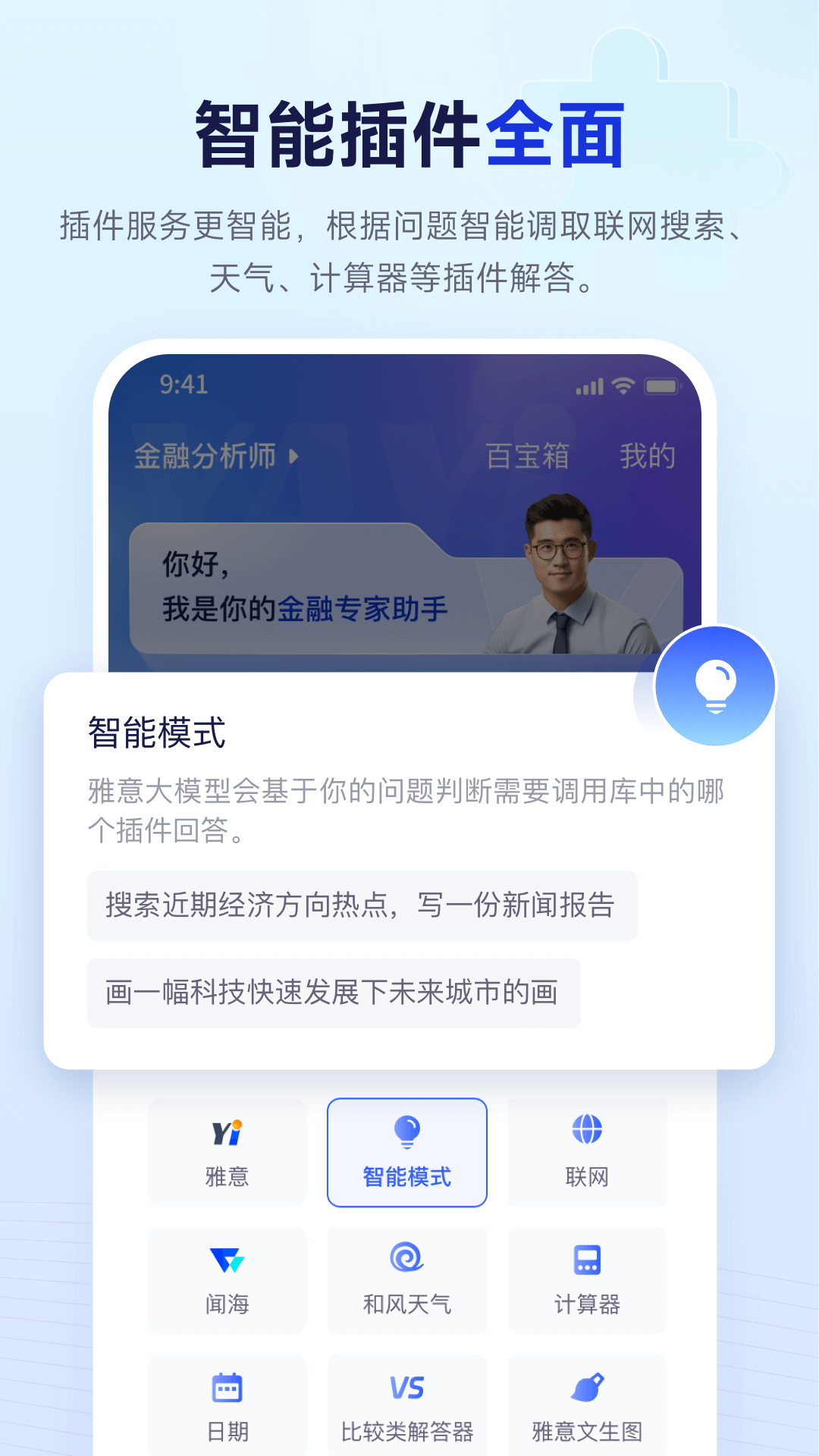Select the 闻海 plugin icon
The height and width of the screenshot is (1456, 819).
click(227, 1279)
